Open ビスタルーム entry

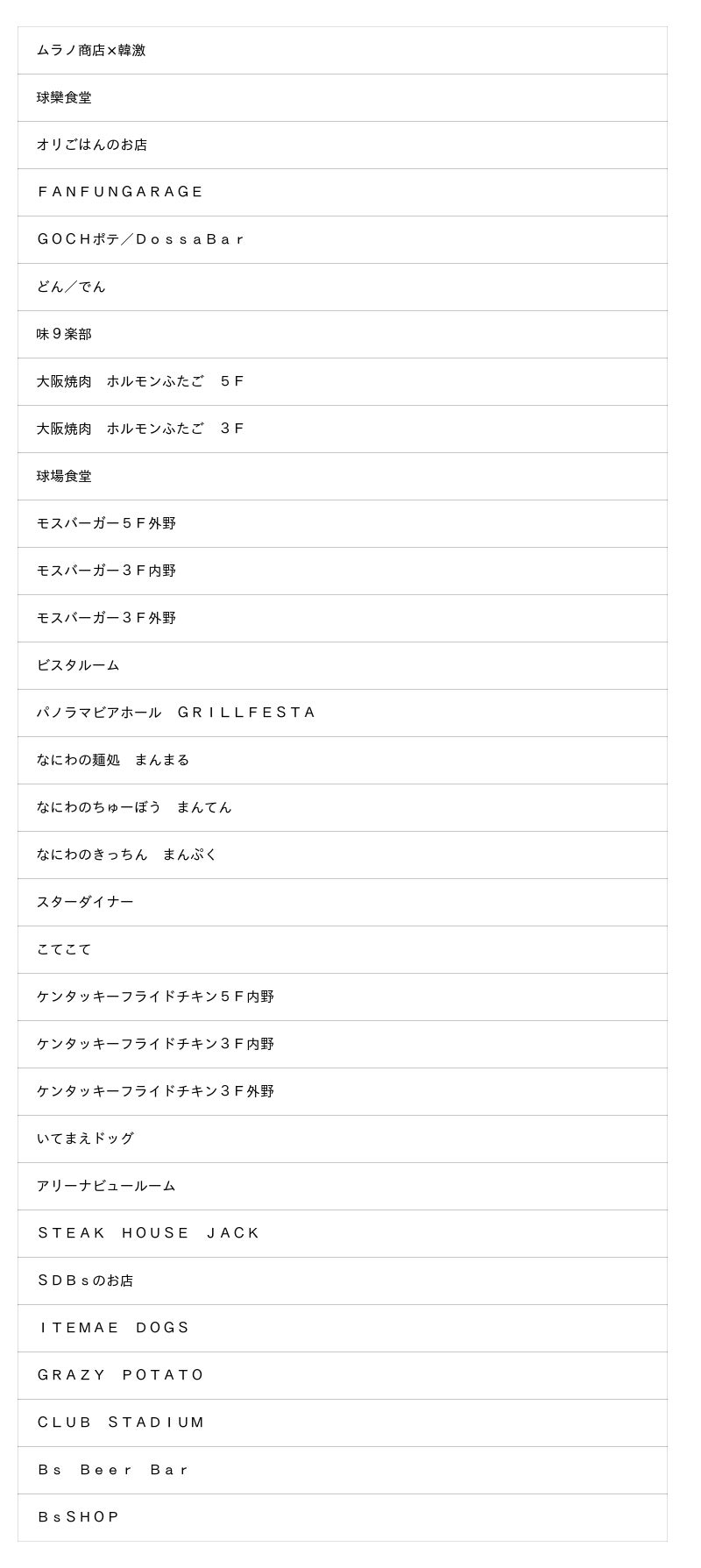[x=342, y=666]
